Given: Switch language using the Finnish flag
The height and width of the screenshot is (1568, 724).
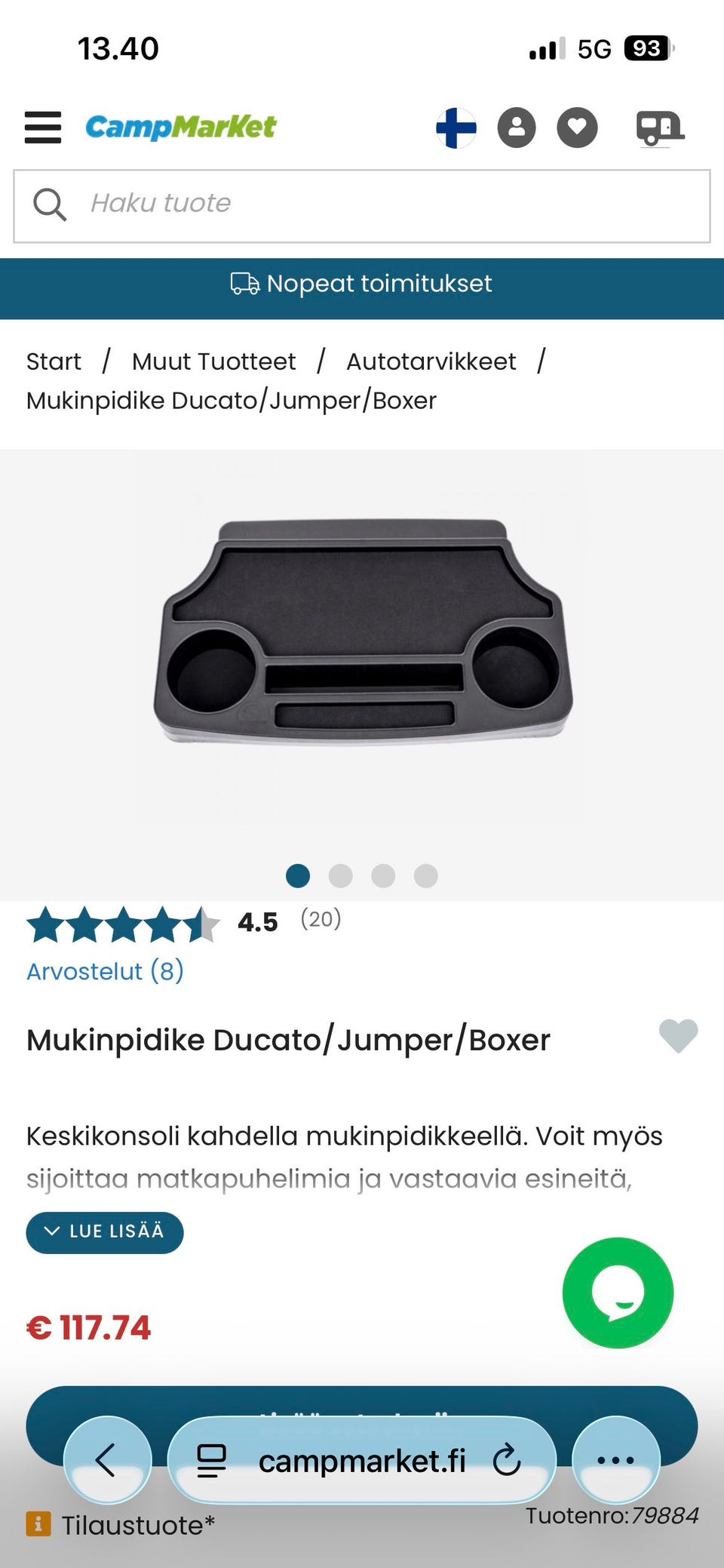Looking at the screenshot, I should [456, 128].
